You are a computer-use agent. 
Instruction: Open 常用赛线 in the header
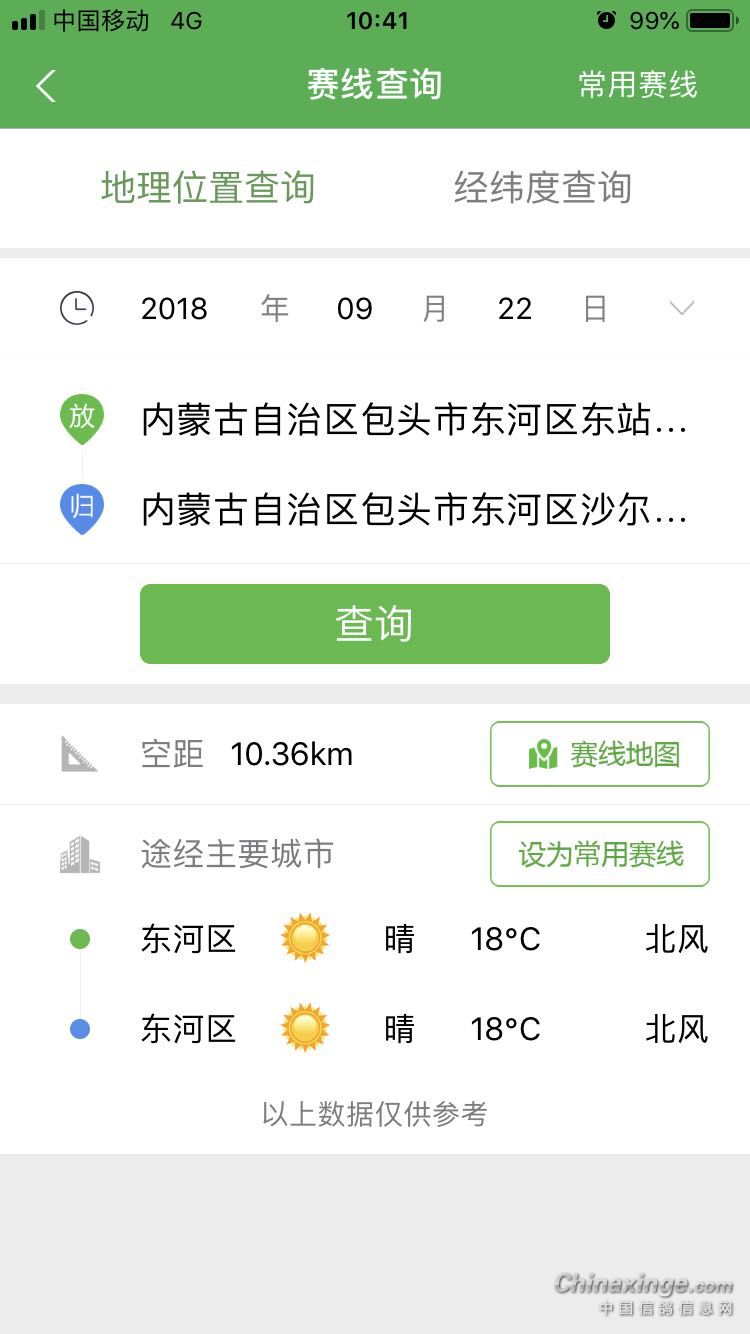[x=637, y=86]
